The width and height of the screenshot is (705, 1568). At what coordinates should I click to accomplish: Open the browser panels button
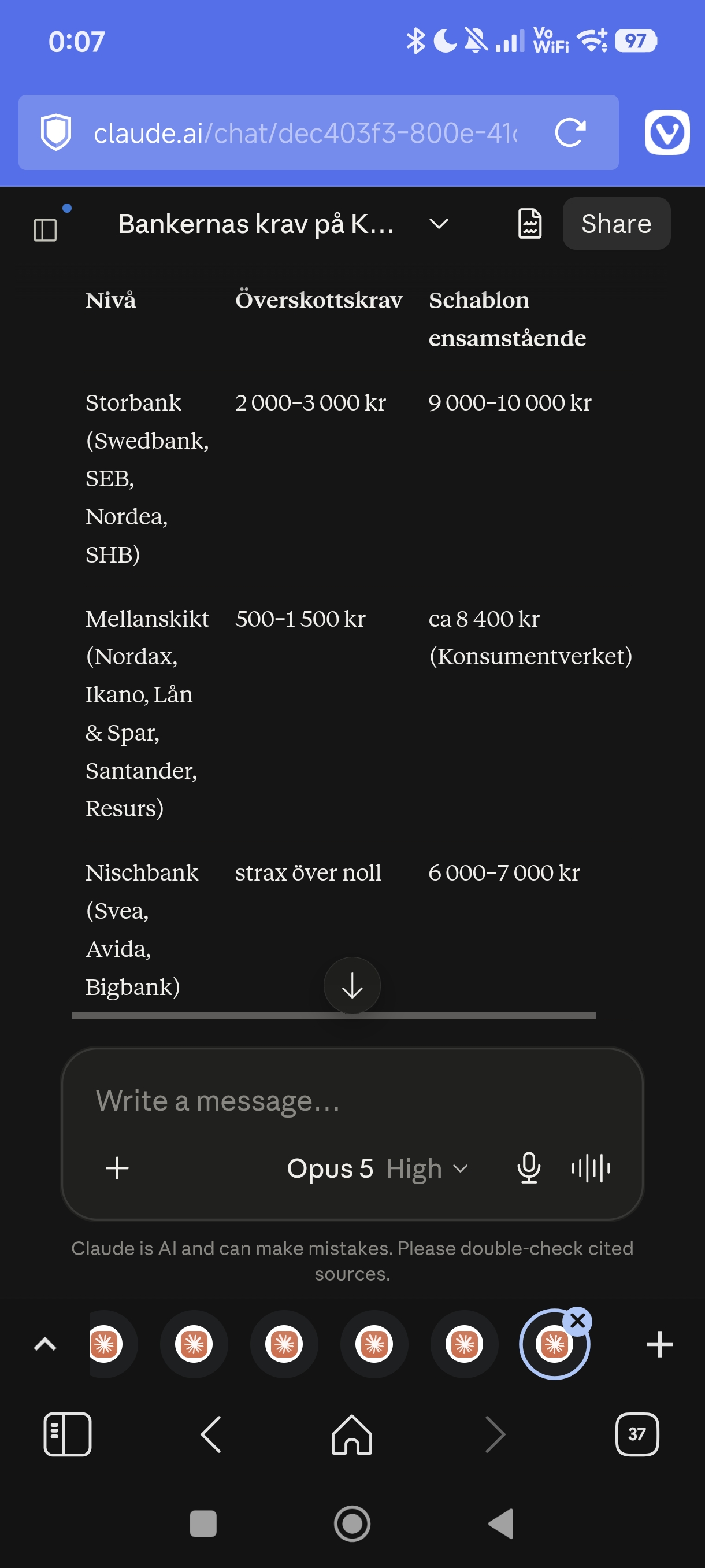point(68,1434)
